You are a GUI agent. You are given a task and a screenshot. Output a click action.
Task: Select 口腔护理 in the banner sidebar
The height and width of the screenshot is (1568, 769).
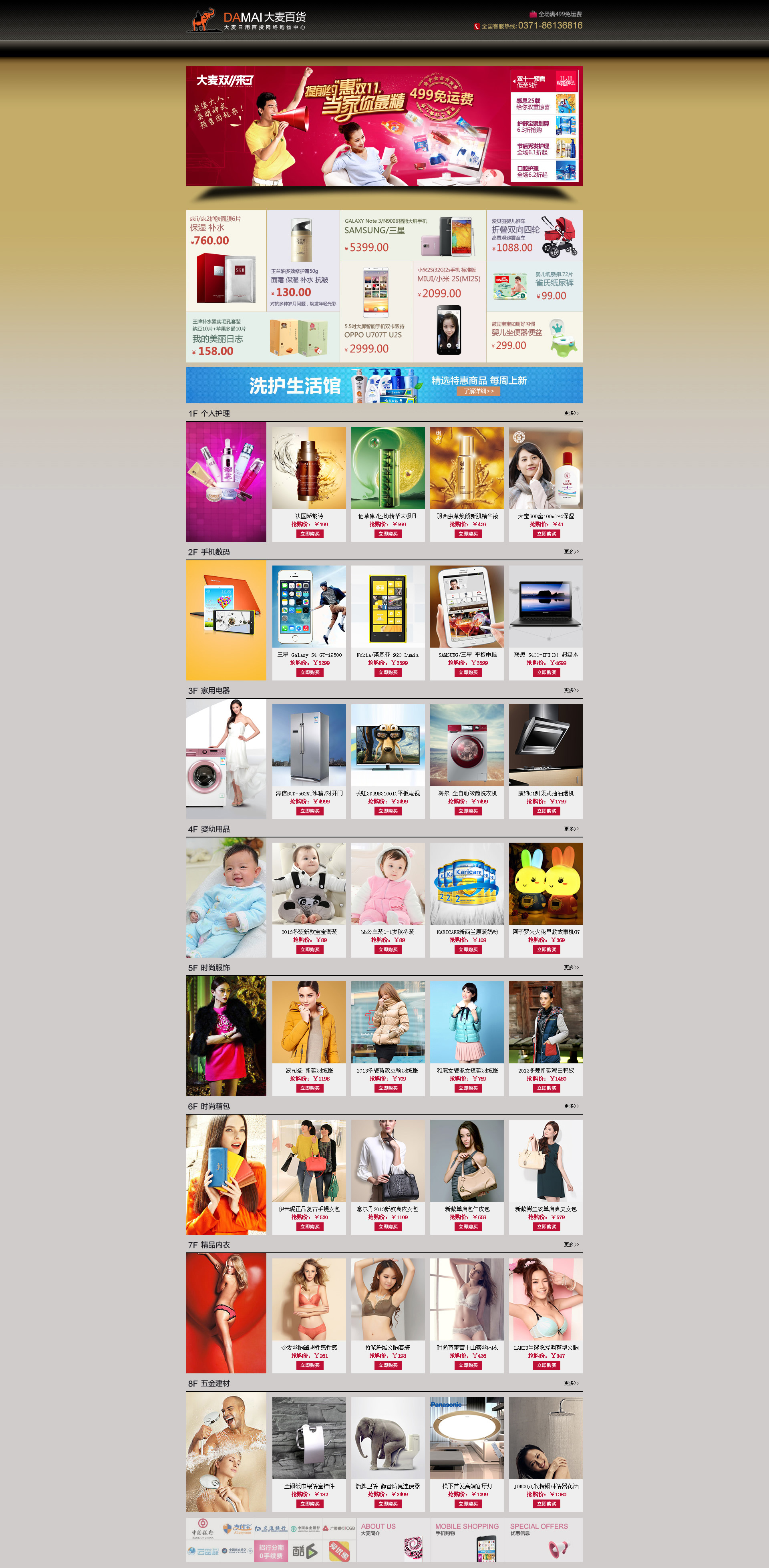544,172
